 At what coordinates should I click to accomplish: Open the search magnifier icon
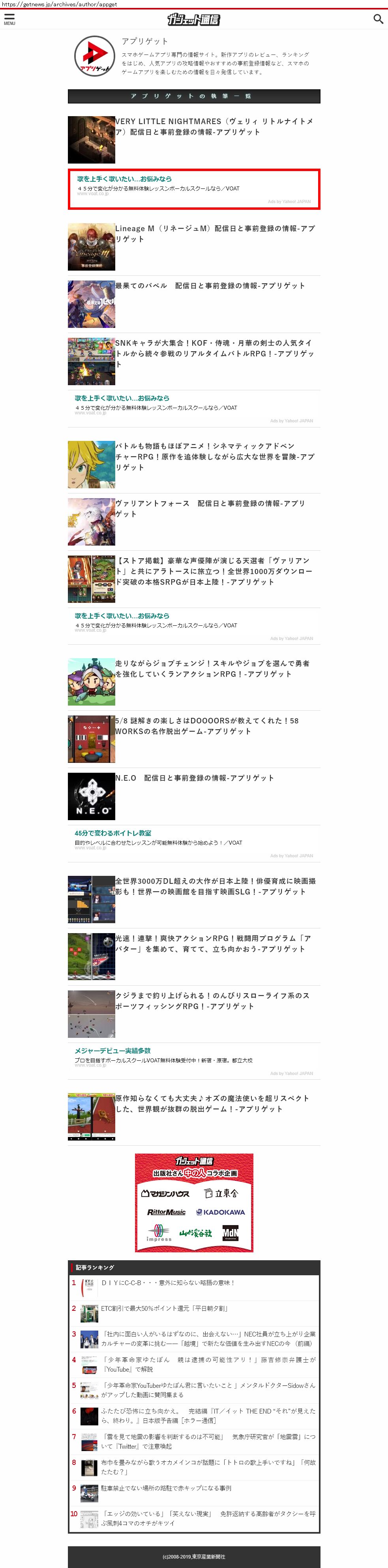point(378,19)
